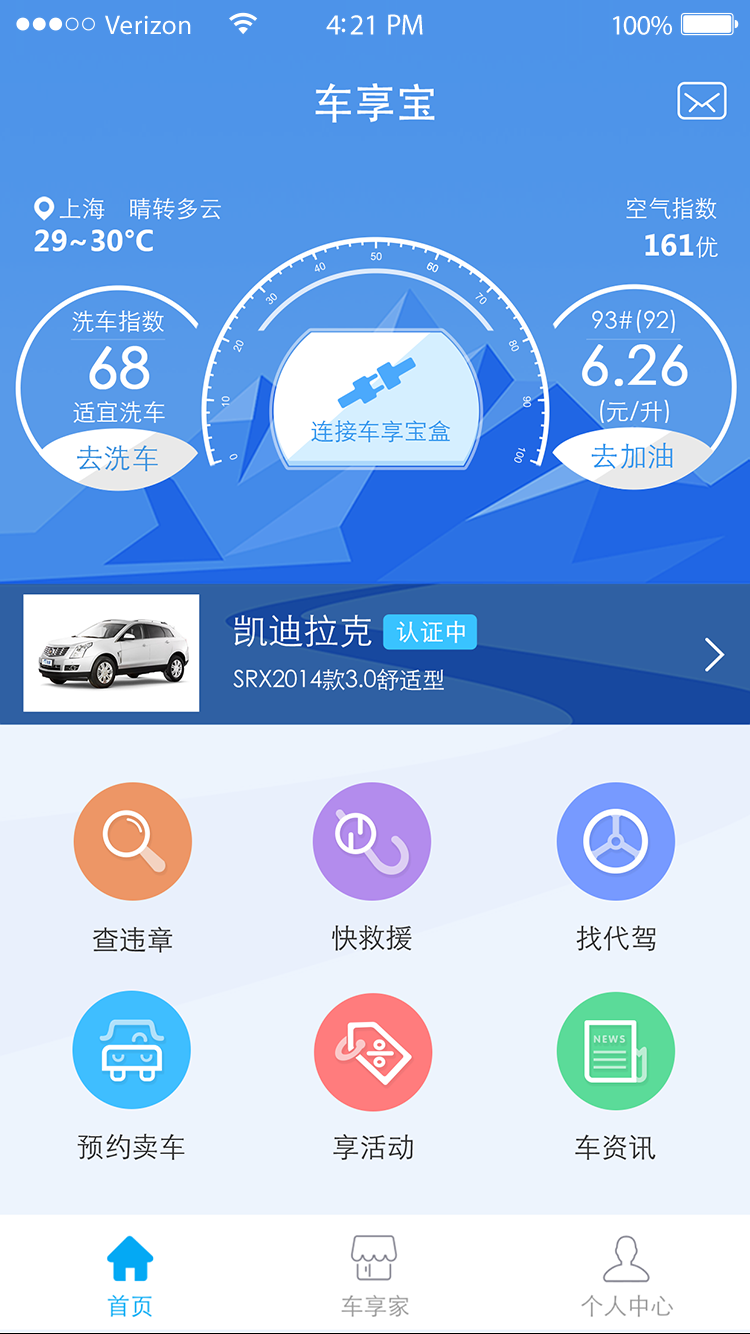750x1334 pixels.
Task: Tap the 去加油 button
Action: point(632,458)
